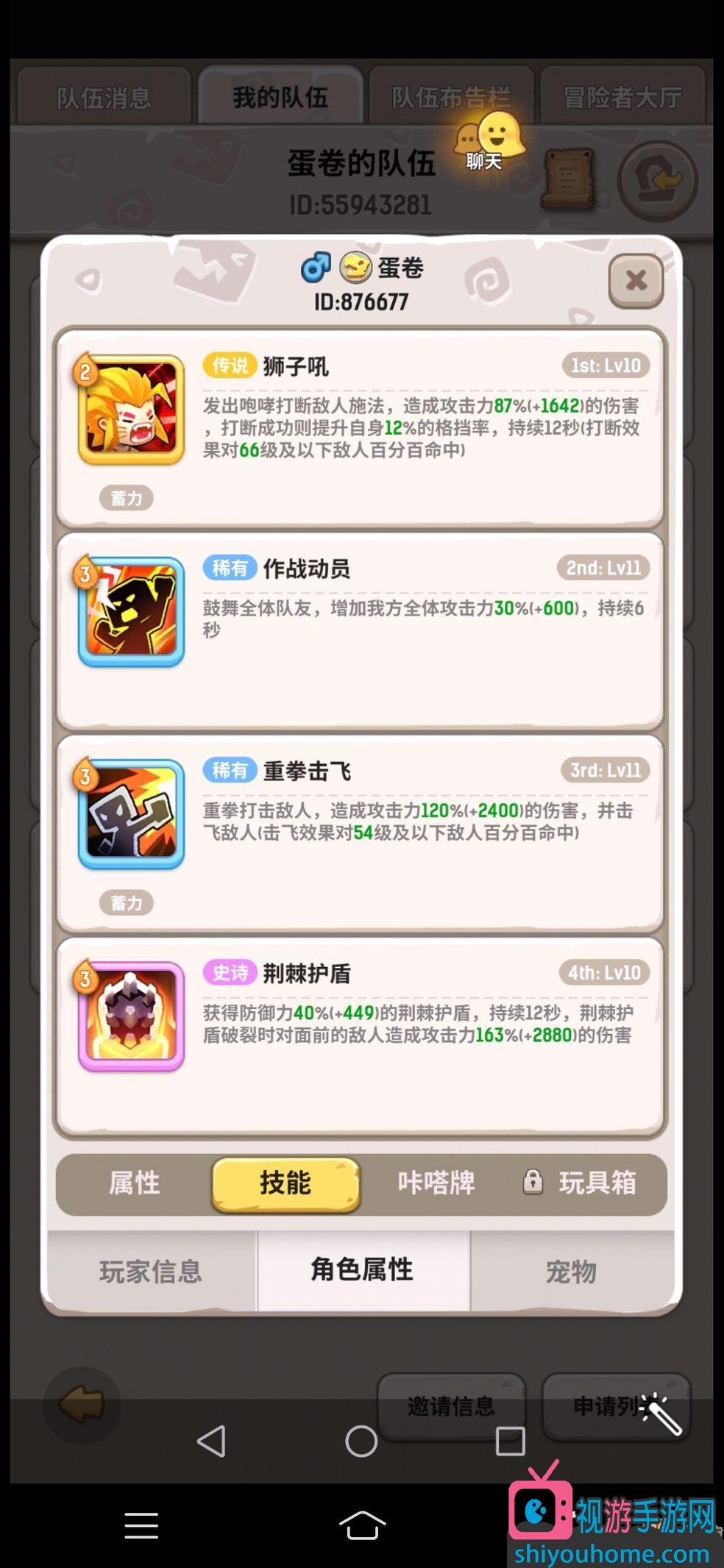Tap the locked 玩具箱 tab
This screenshot has width=724, height=1568.
(x=581, y=1183)
